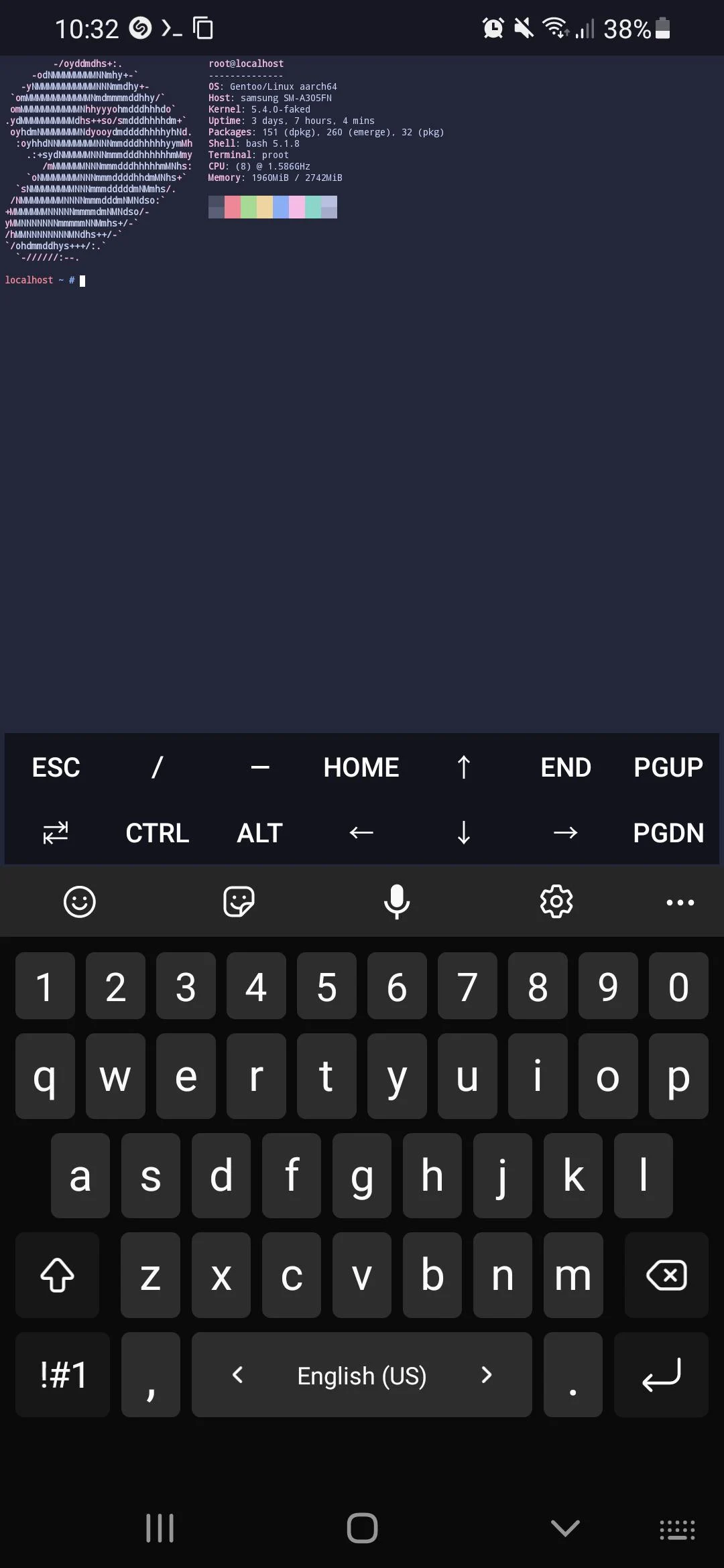Start voice input with the microphone
This screenshot has width=724, height=1568.
[396, 901]
